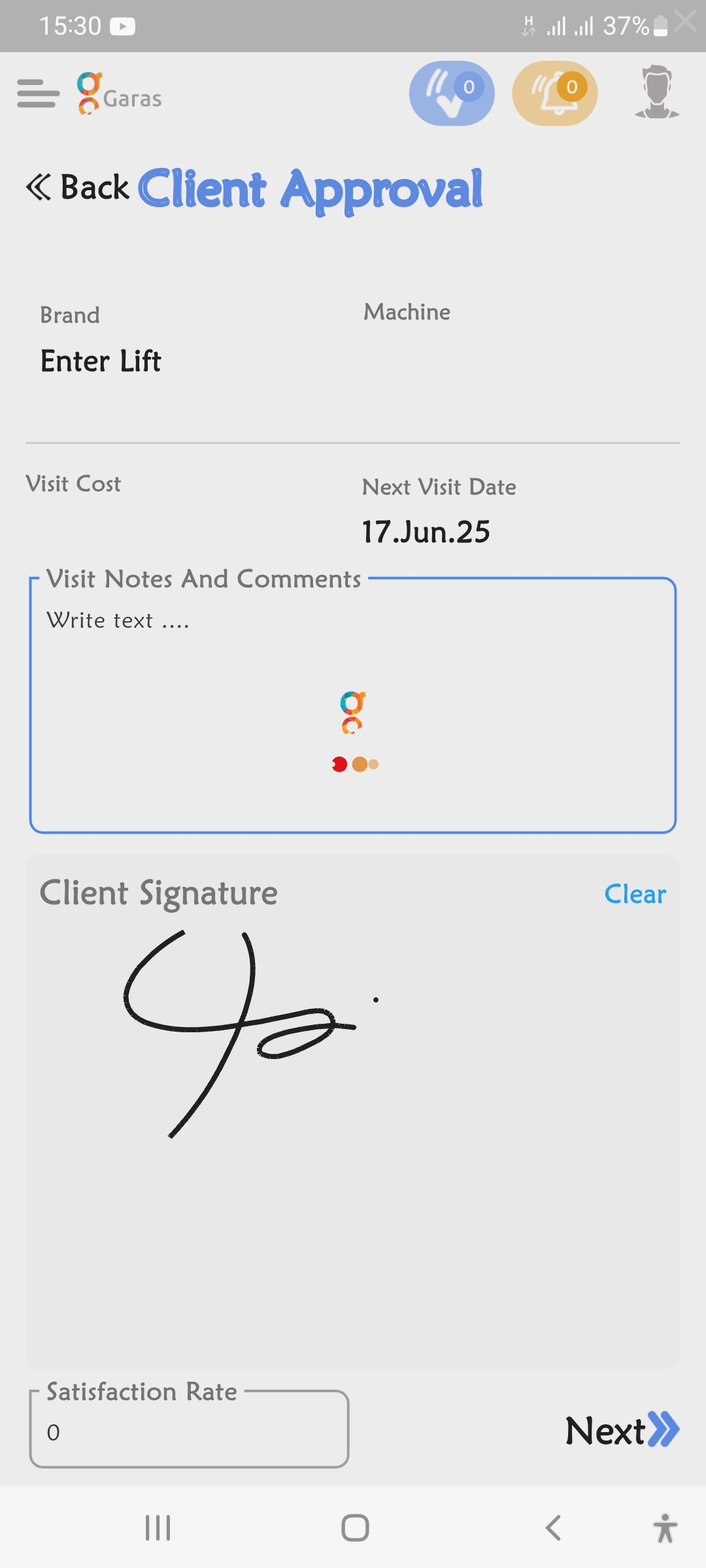Open the hamburger drawer menu

[x=38, y=93]
